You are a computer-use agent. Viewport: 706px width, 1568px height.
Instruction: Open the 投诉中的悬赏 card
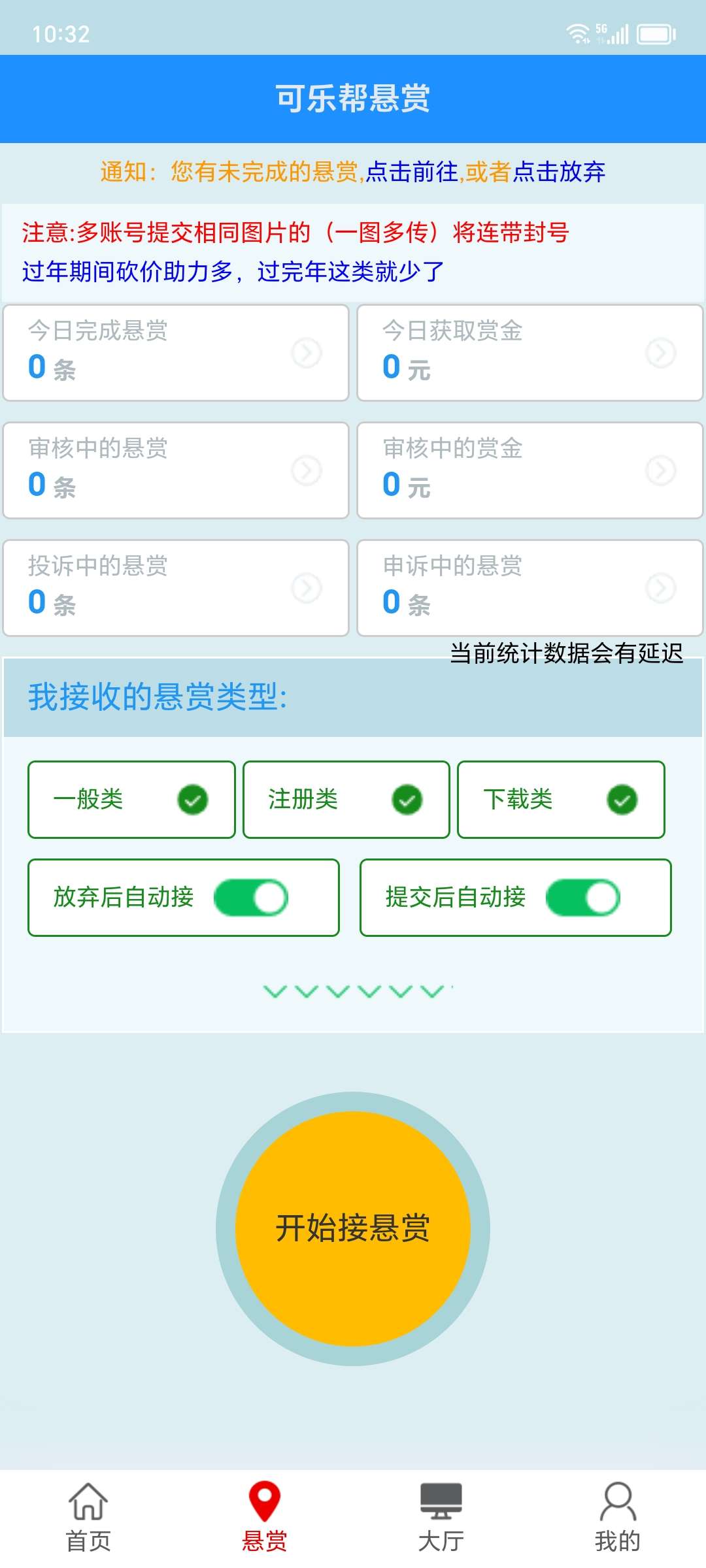coord(176,588)
